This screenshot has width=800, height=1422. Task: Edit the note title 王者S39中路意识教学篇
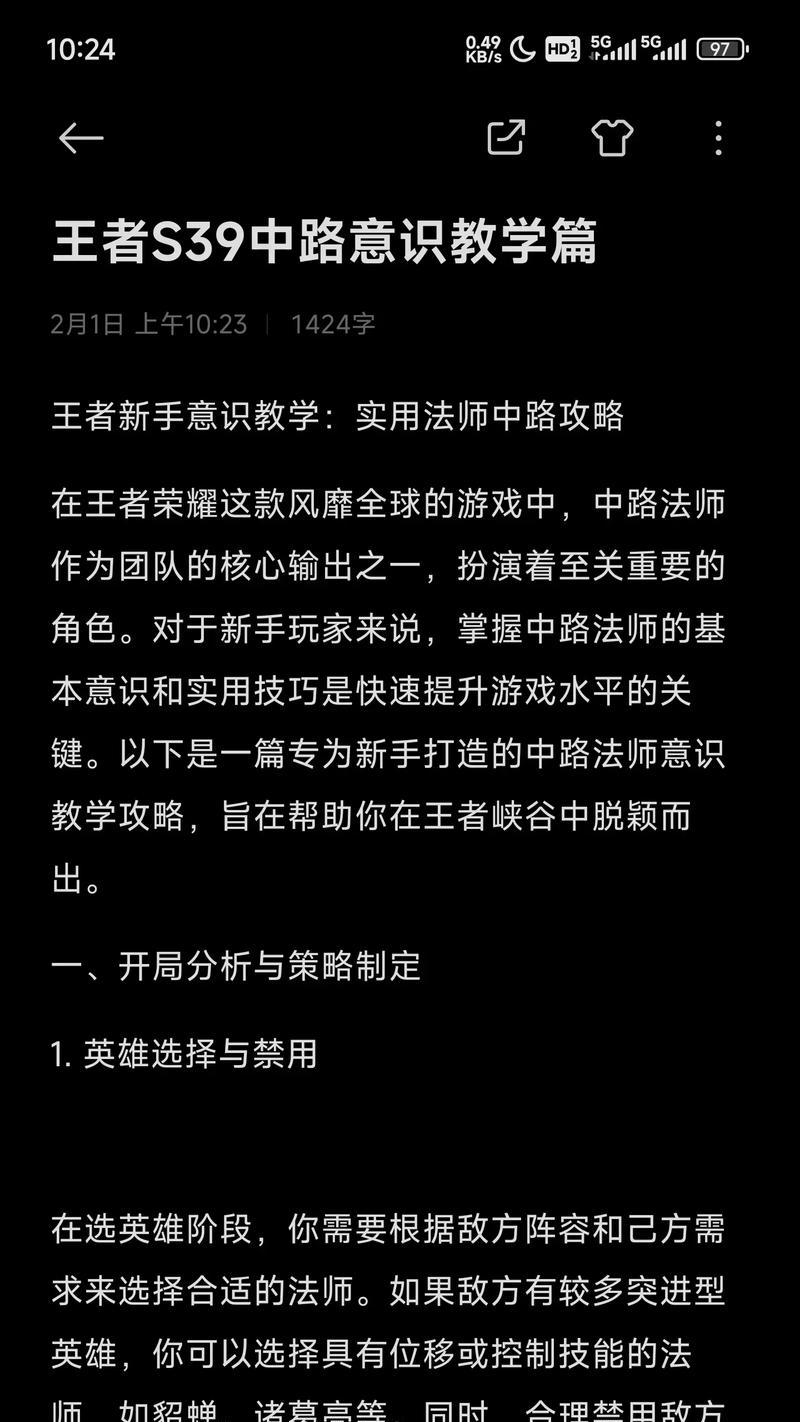[324, 241]
